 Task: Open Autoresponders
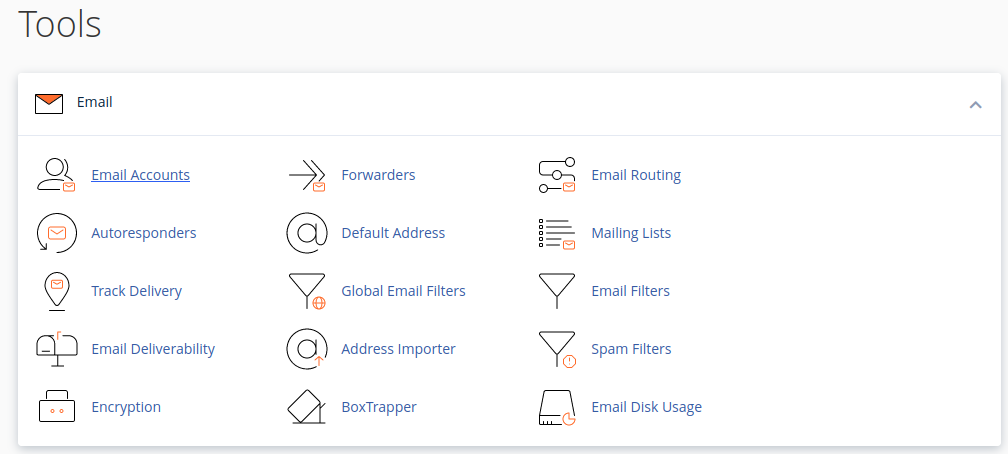pyautogui.click(x=143, y=233)
